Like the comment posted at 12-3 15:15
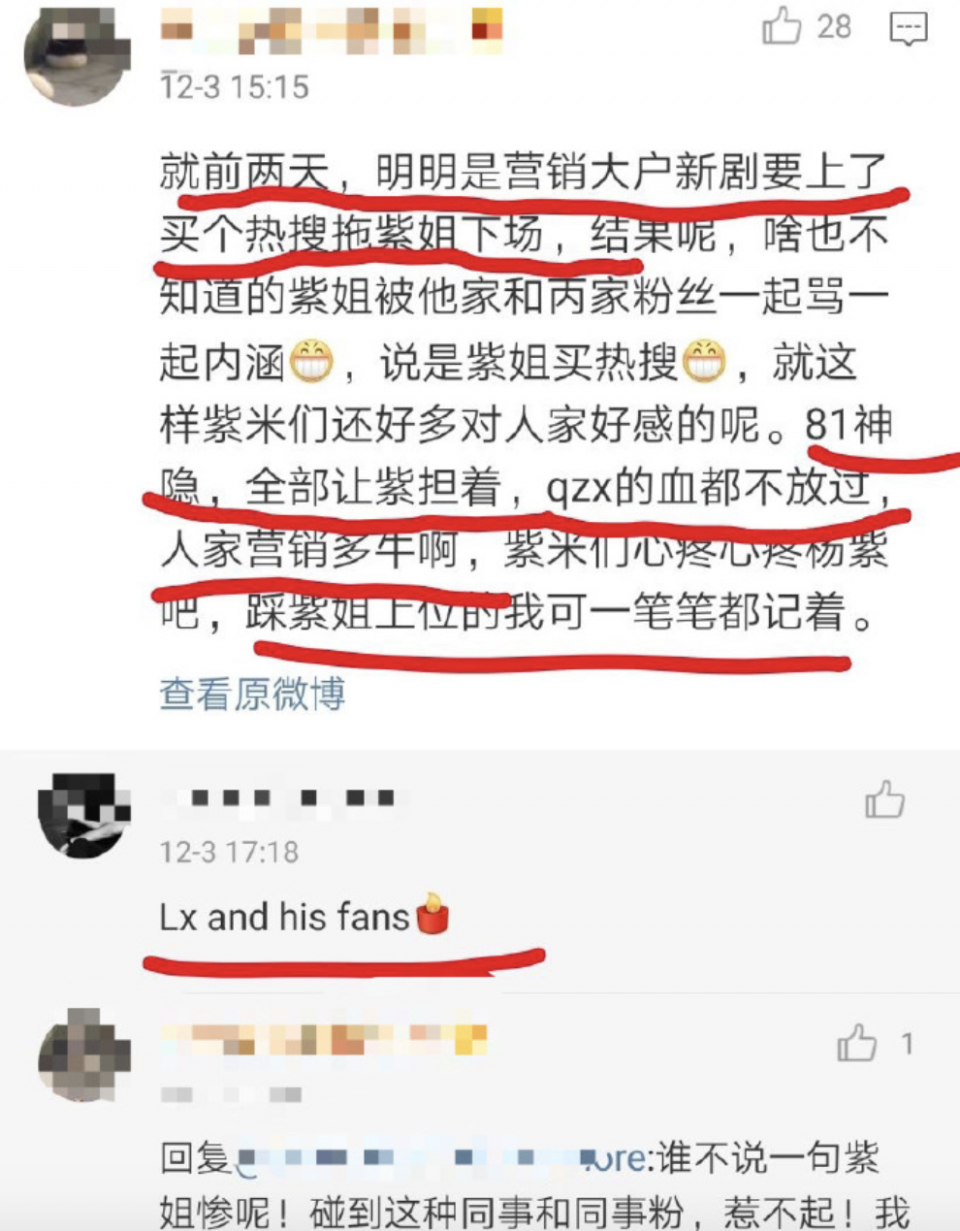 tap(782, 27)
